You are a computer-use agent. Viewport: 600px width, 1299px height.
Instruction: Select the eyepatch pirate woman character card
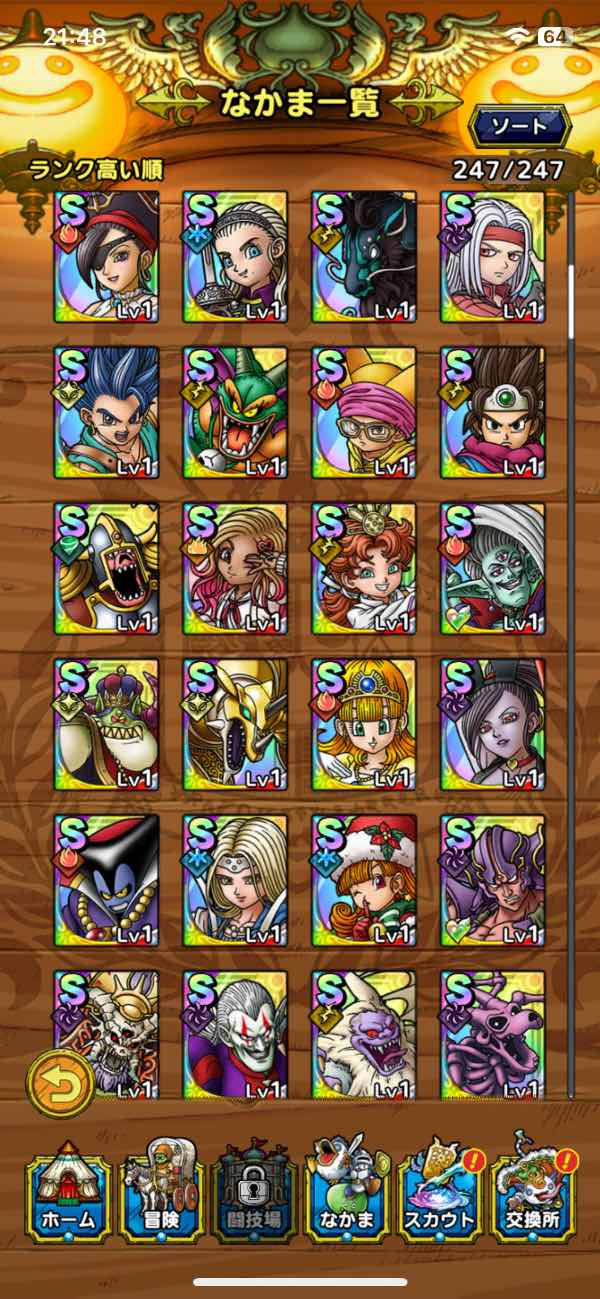coord(108,256)
